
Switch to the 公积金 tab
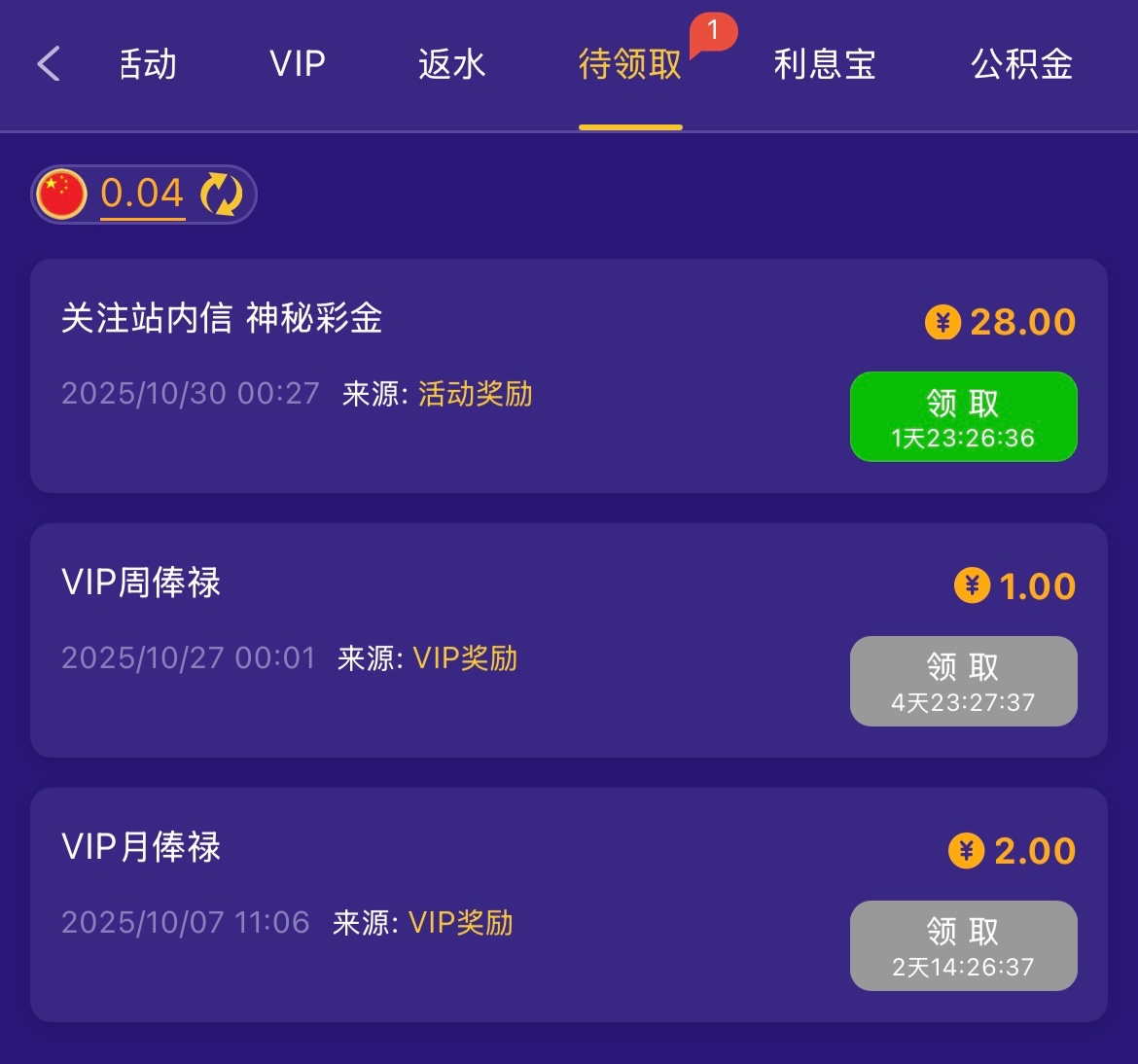click(1021, 65)
